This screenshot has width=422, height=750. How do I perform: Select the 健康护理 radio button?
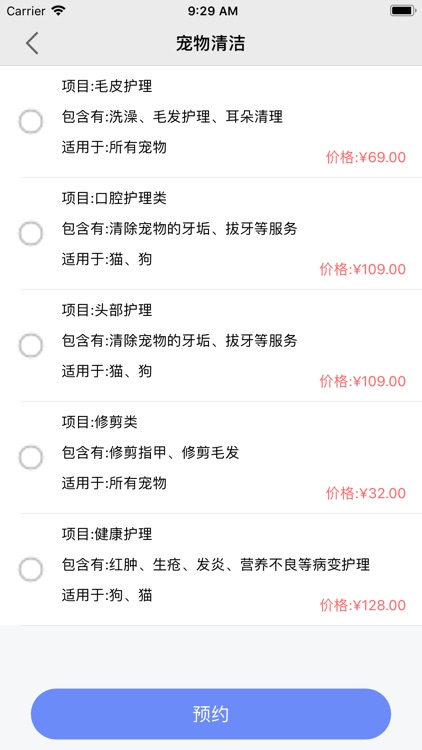pos(31,569)
